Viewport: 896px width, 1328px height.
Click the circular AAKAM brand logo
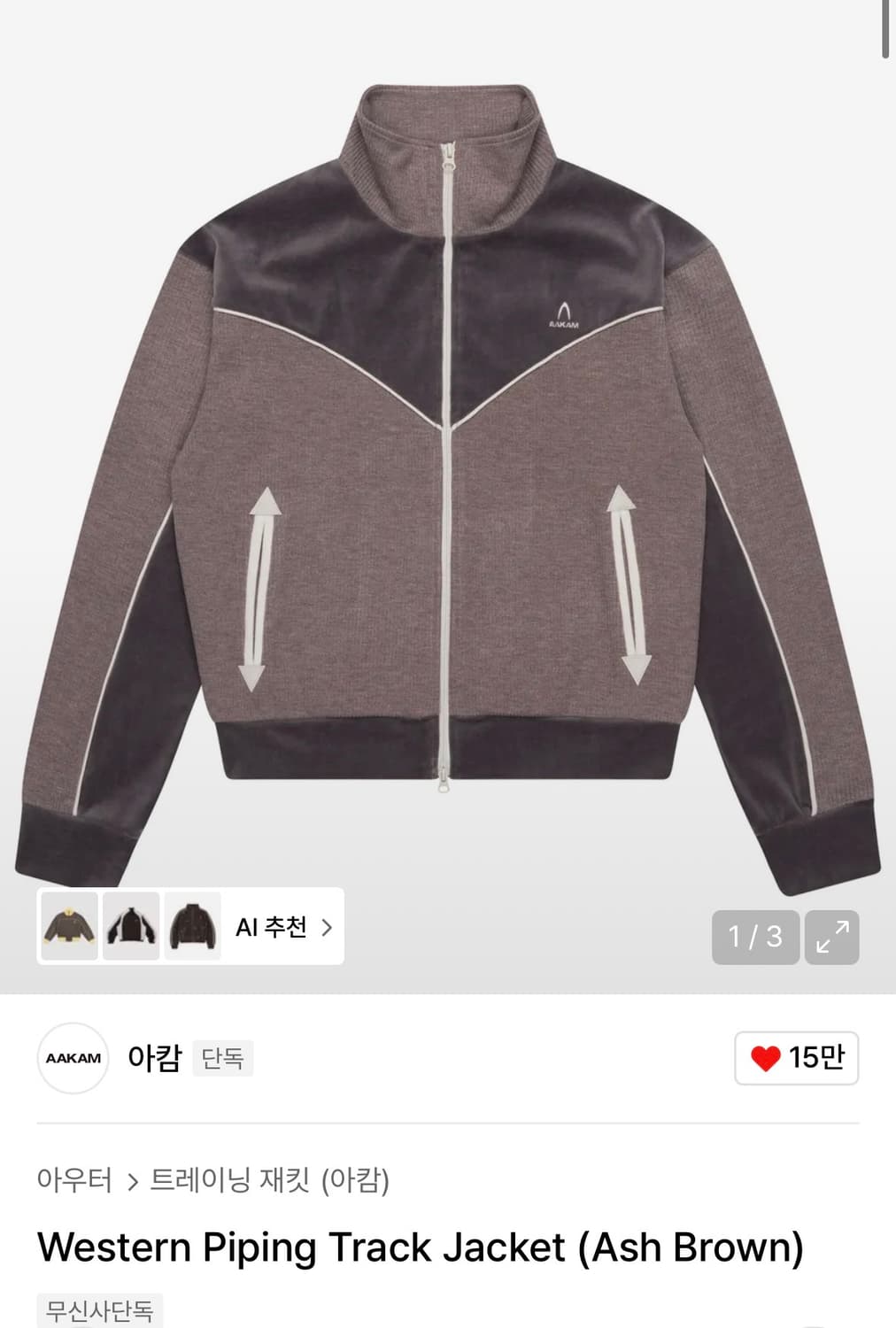pos(72,1056)
